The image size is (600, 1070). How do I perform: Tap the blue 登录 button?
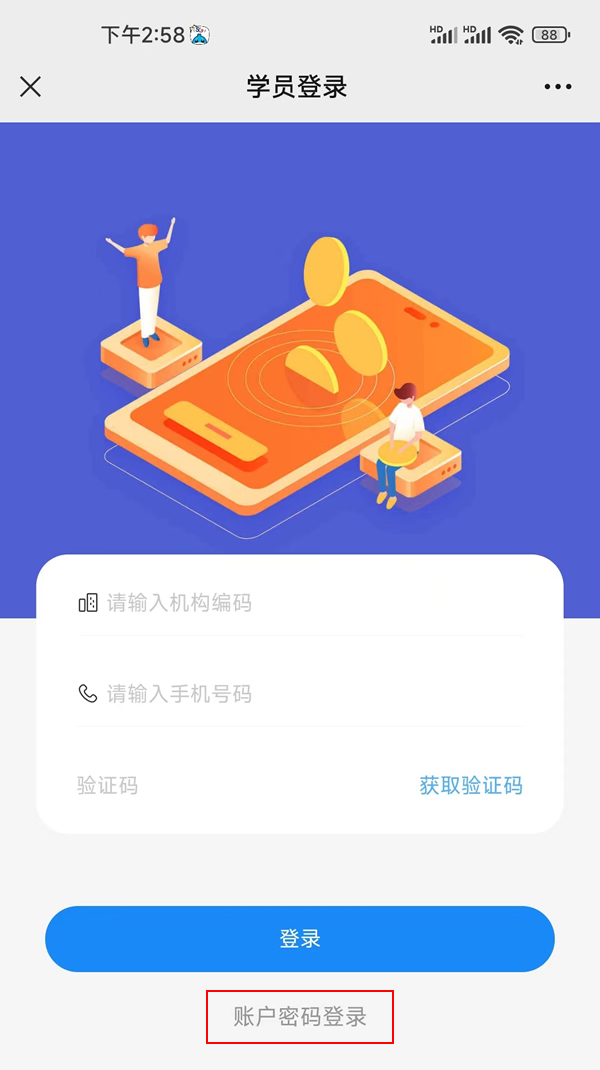click(300, 939)
